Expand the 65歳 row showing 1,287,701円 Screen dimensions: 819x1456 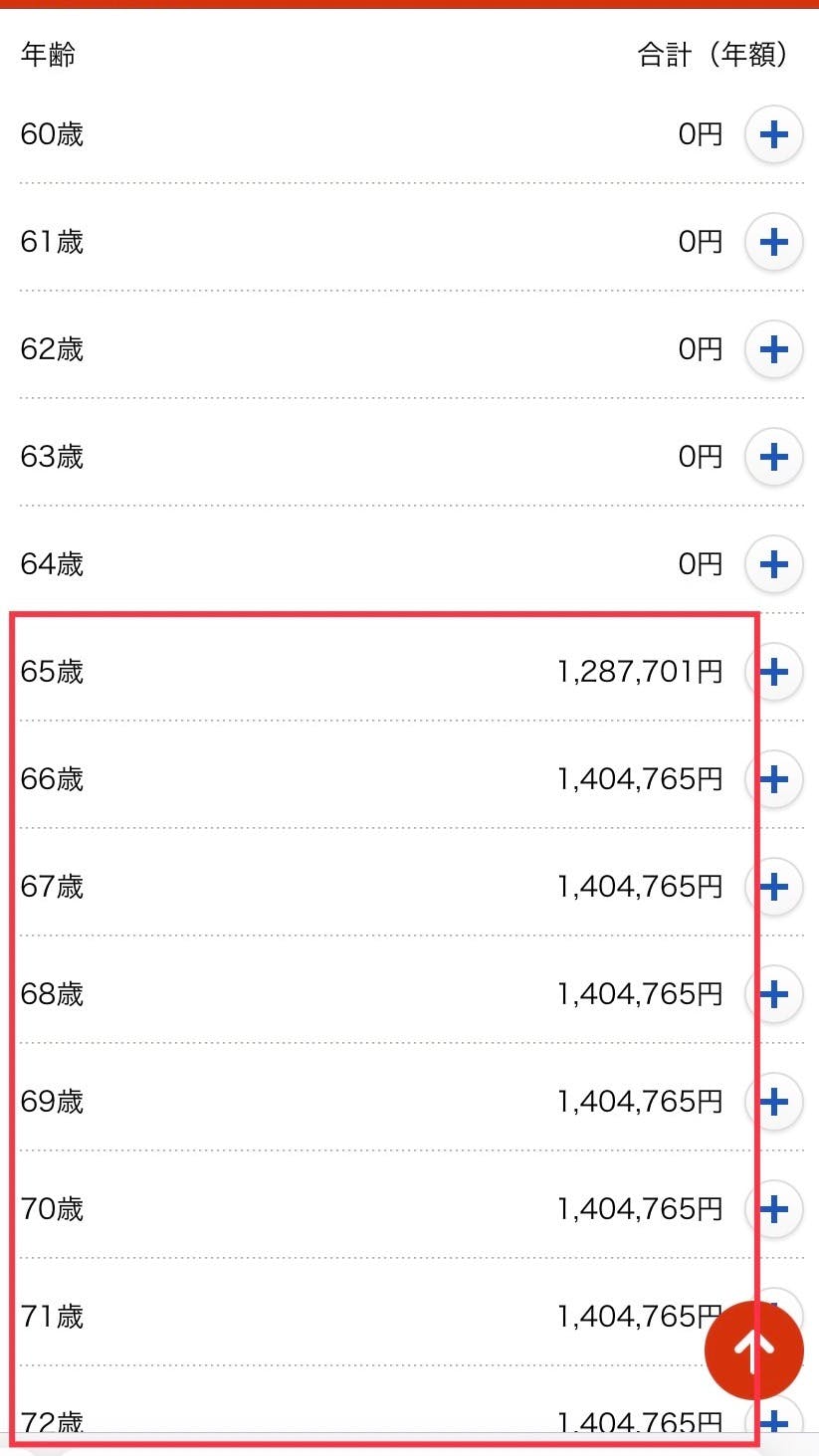pos(774,672)
